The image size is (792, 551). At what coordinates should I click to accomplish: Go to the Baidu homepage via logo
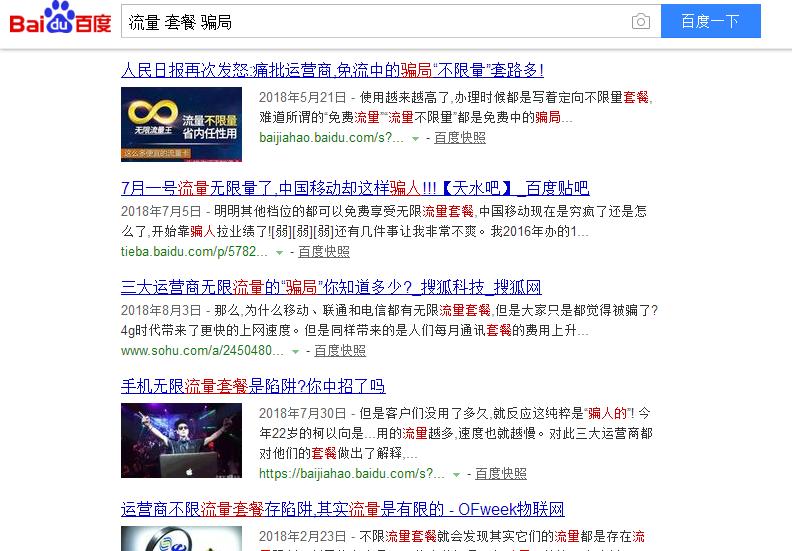pos(60,20)
